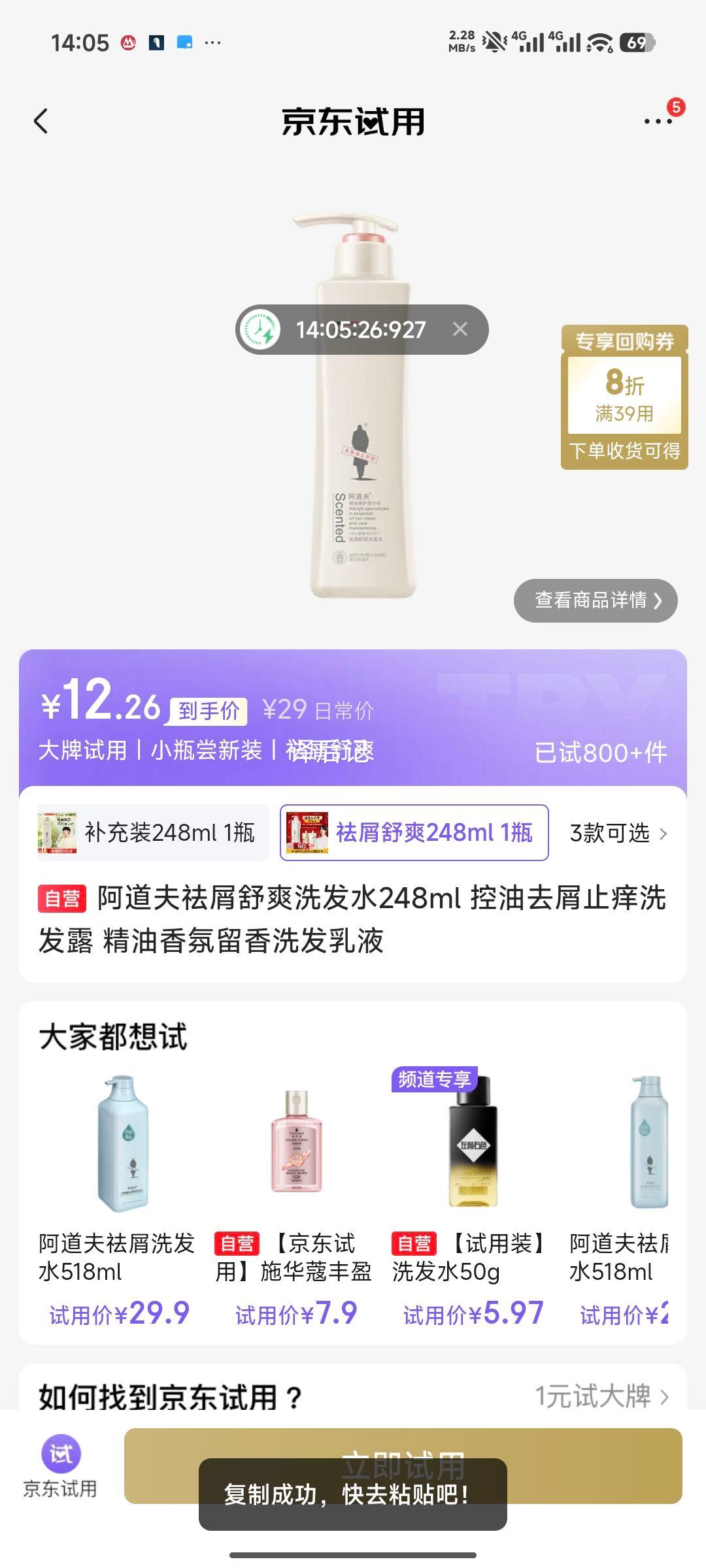Screen dimensions: 706x1568
Task: Select the 自营 tag on product title
Action: tap(63, 898)
